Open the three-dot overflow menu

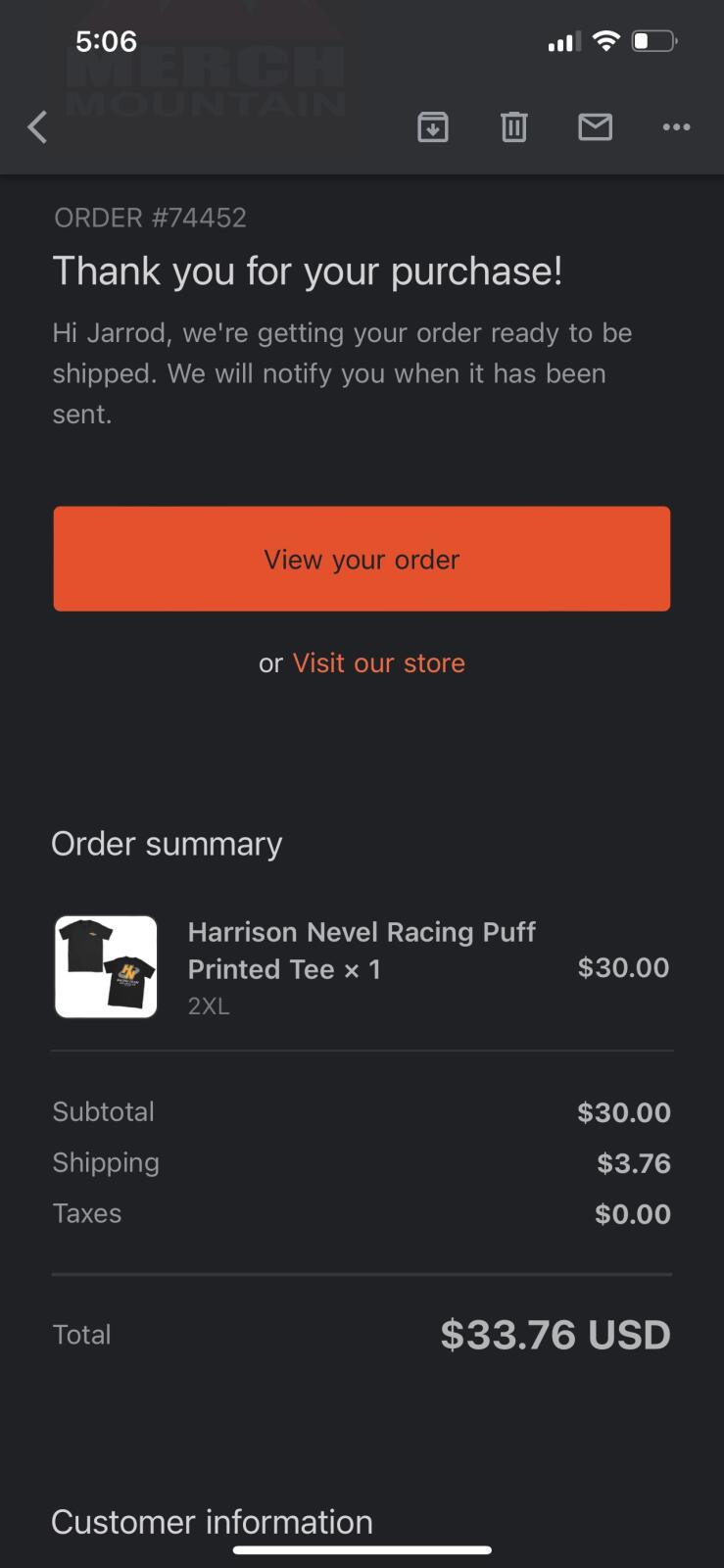point(676,126)
